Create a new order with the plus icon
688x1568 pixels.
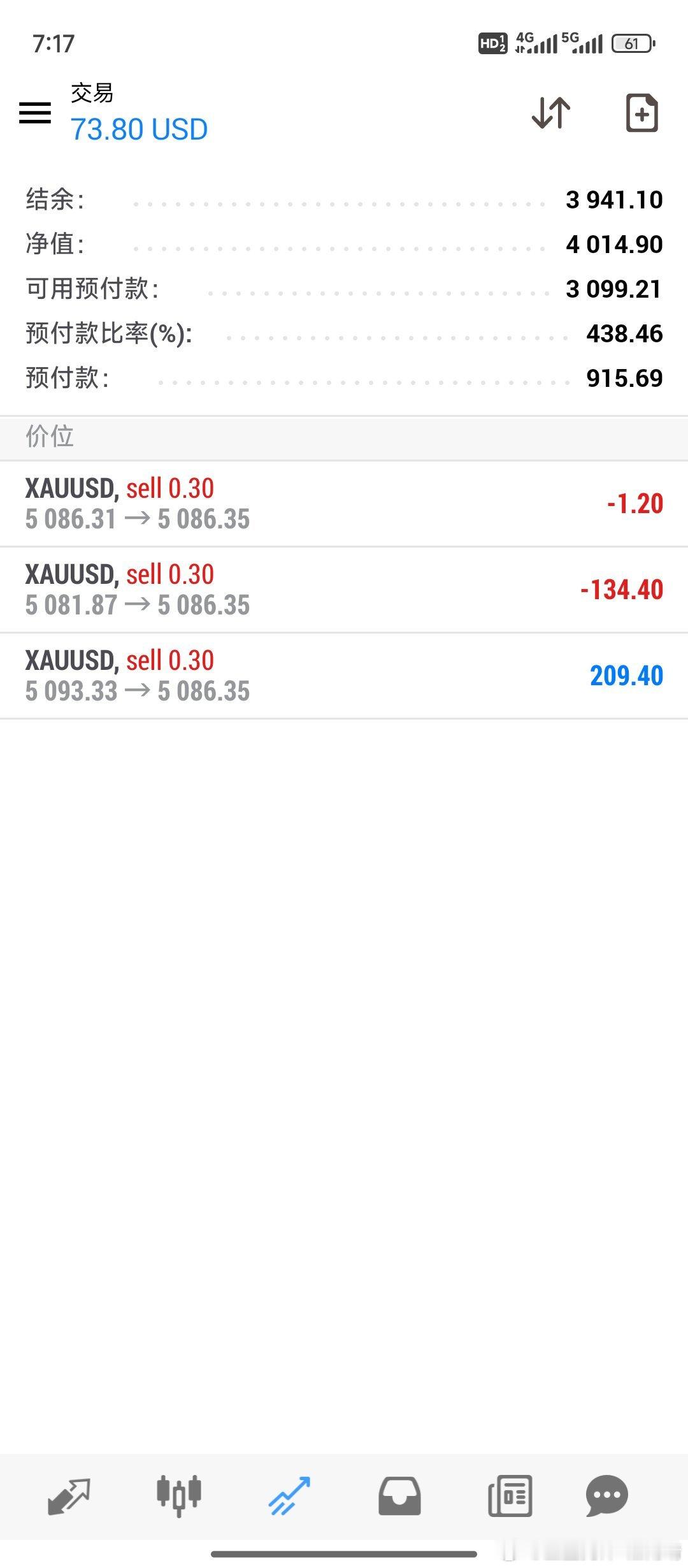pyautogui.click(x=641, y=113)
